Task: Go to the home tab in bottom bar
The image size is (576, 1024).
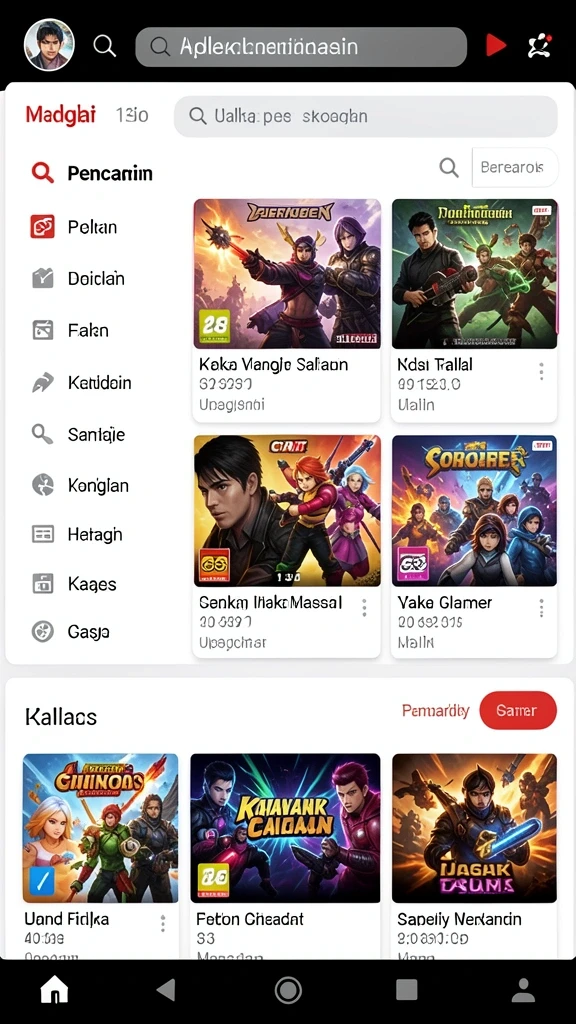Action: tap(54, 991)
